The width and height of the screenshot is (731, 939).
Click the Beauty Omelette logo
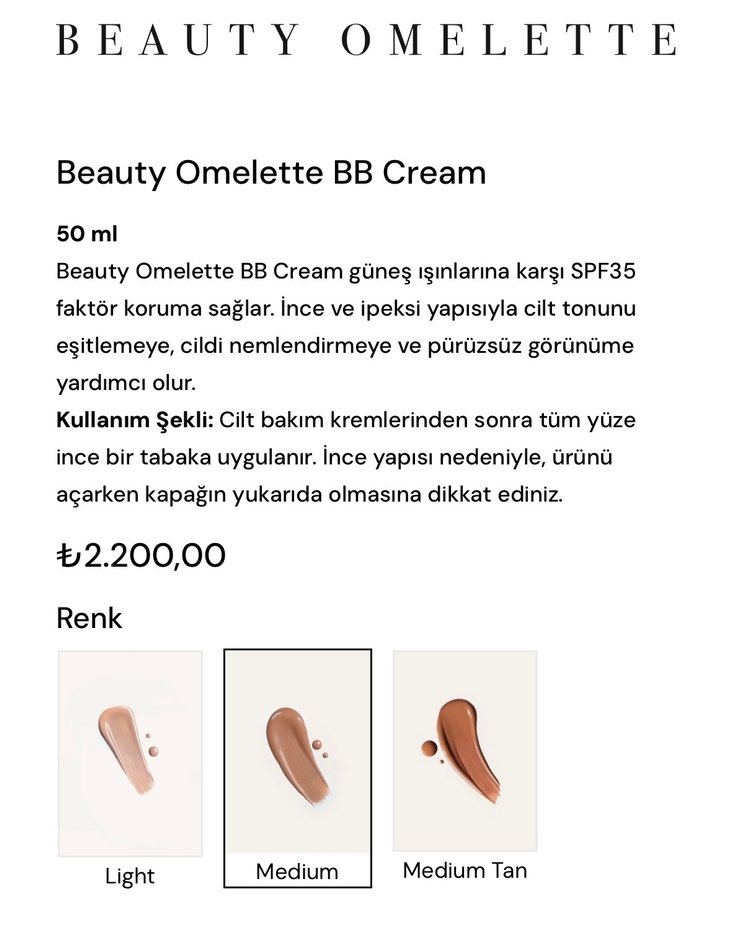[x=365, y=42]
